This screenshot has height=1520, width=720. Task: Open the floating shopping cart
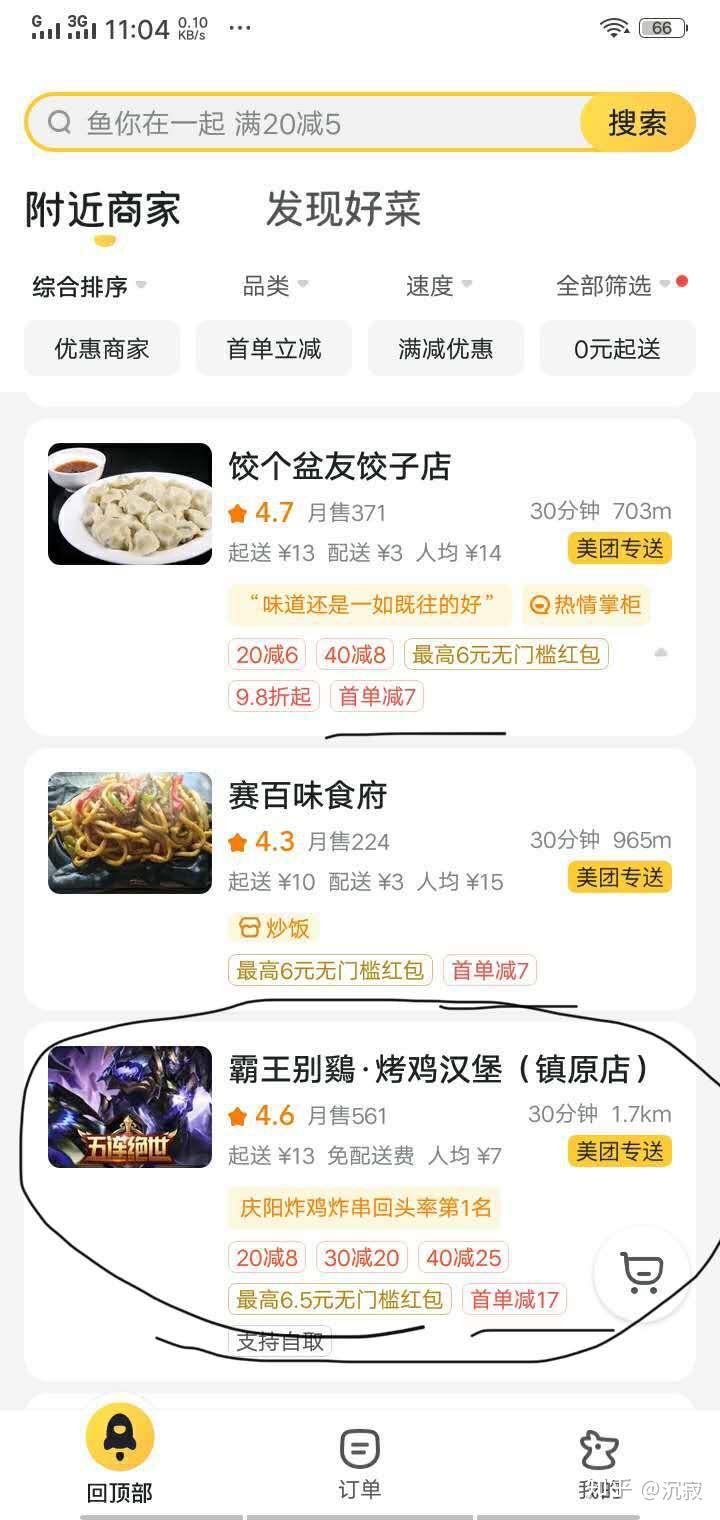pyautogui.click(x=642, y=1273)
